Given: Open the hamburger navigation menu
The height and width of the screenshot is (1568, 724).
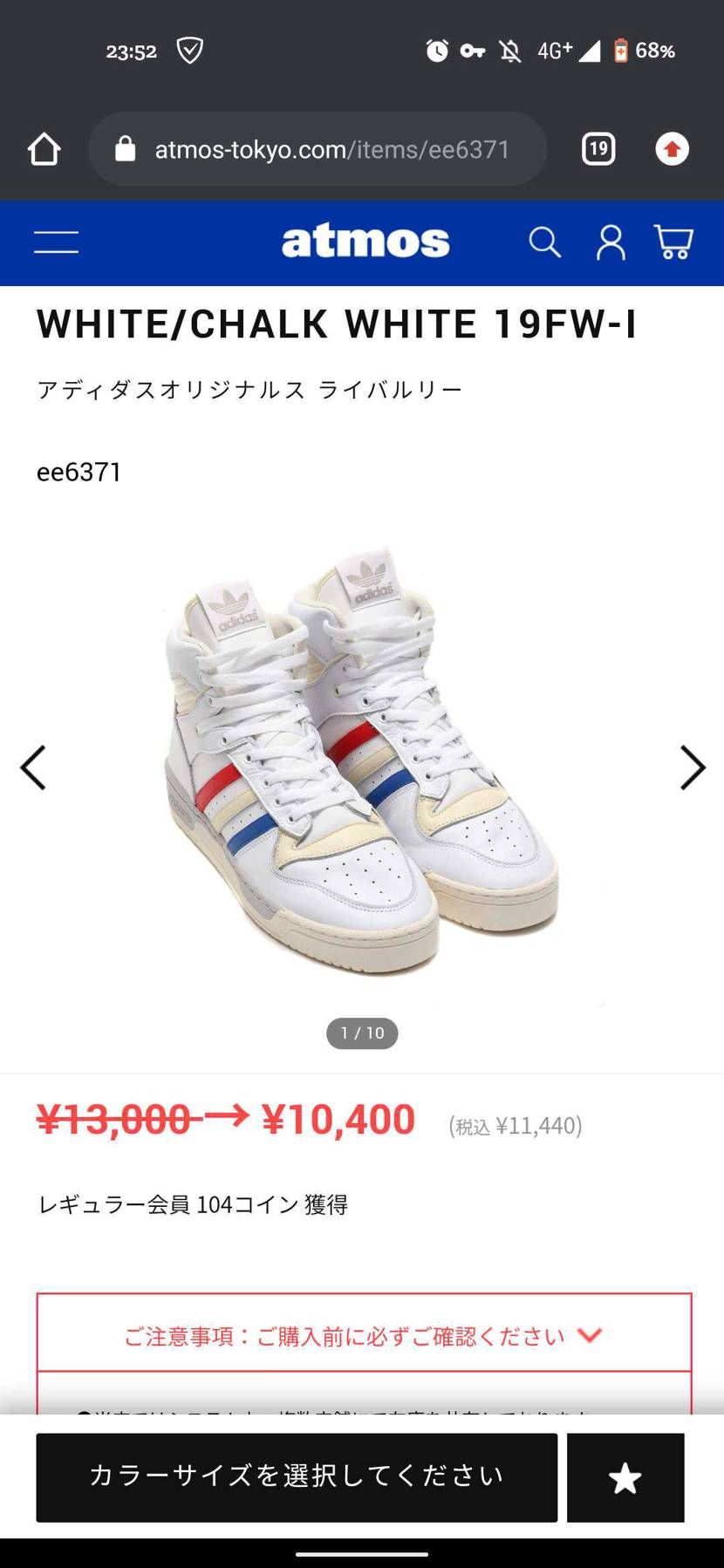Looking at the screenshot, I should (57, 242).
